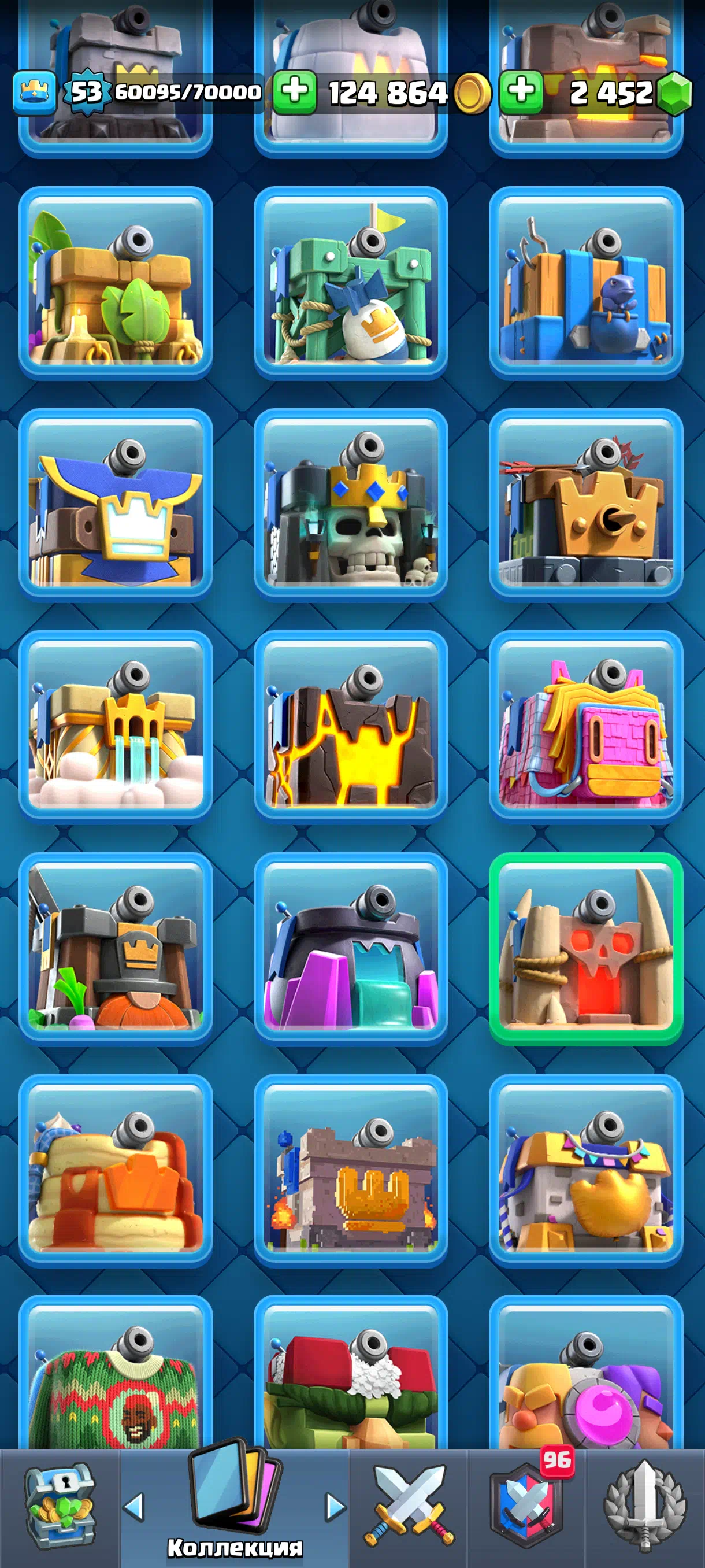This screenshot has height=1568, width=705.
Task: Go to next collection section with right arrow
Action: 335,1506
